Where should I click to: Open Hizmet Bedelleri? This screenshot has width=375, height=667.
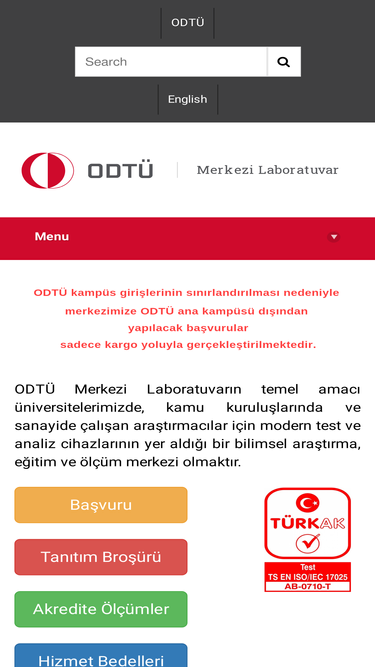point(101,656)
